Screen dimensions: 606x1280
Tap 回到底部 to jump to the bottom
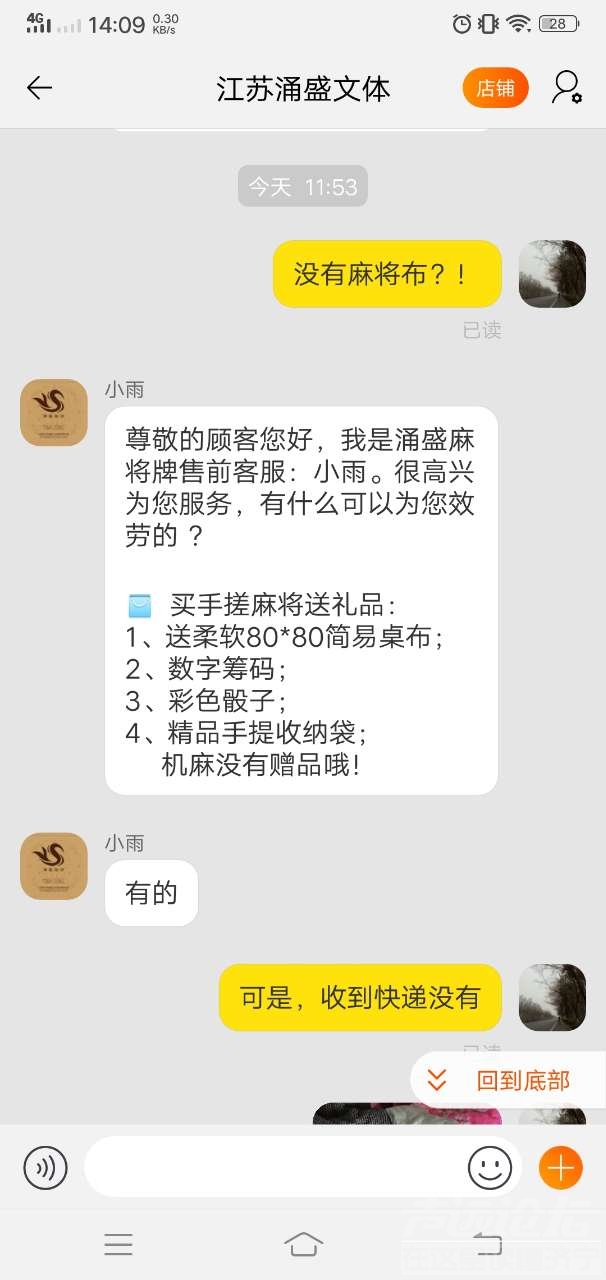point(509,1080)
